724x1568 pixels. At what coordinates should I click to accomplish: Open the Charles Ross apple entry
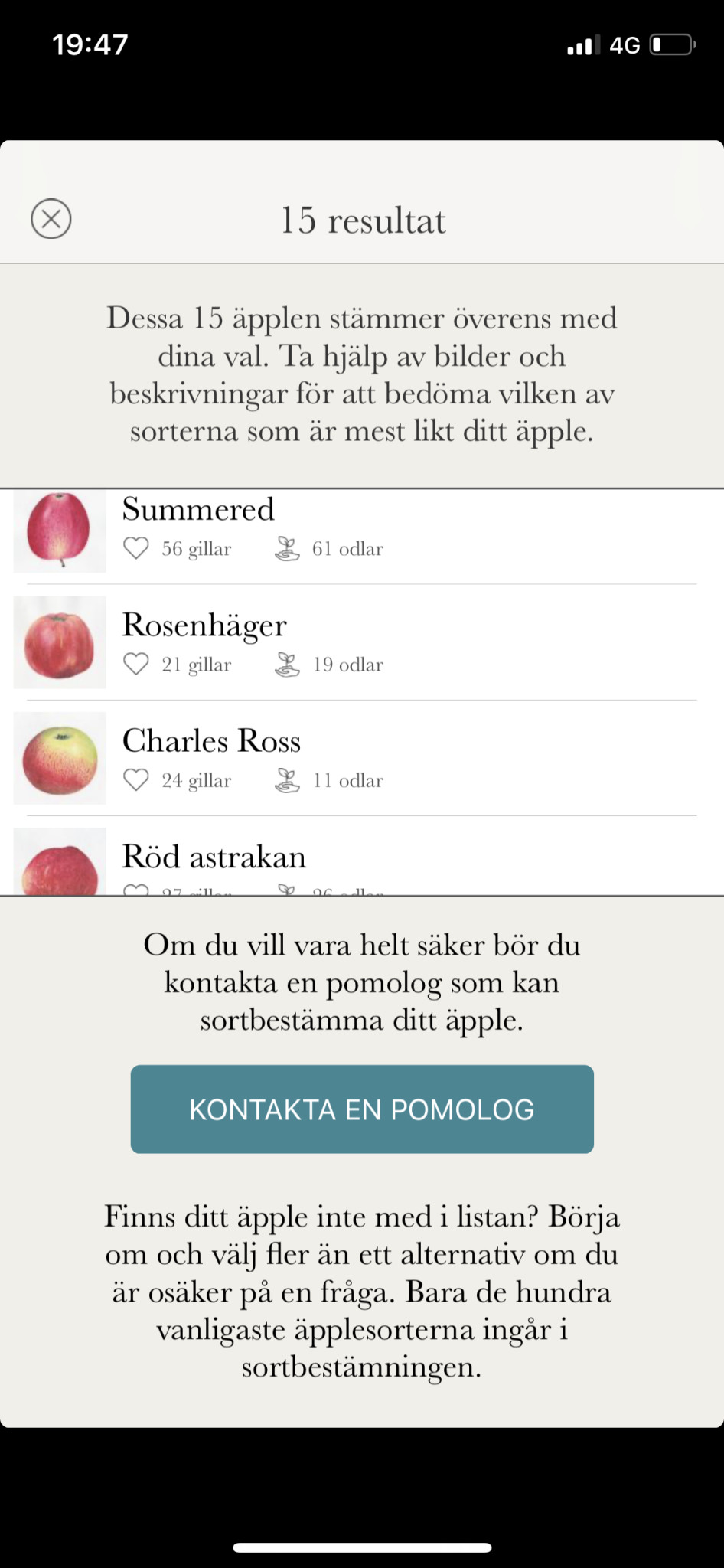211,741
